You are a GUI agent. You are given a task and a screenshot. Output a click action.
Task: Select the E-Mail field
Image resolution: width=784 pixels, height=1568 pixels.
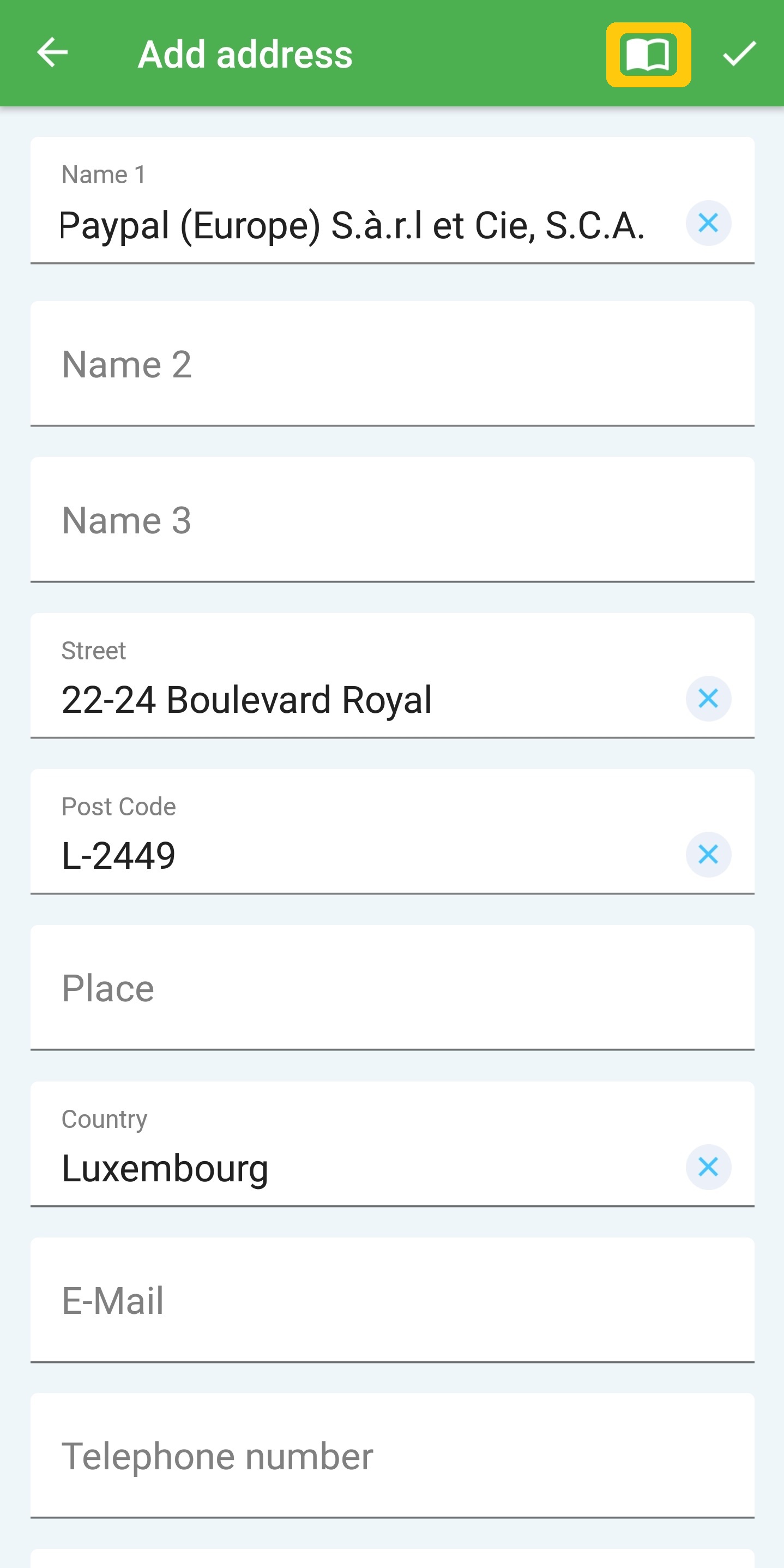pyautogui.click(x=392, y=1300)
